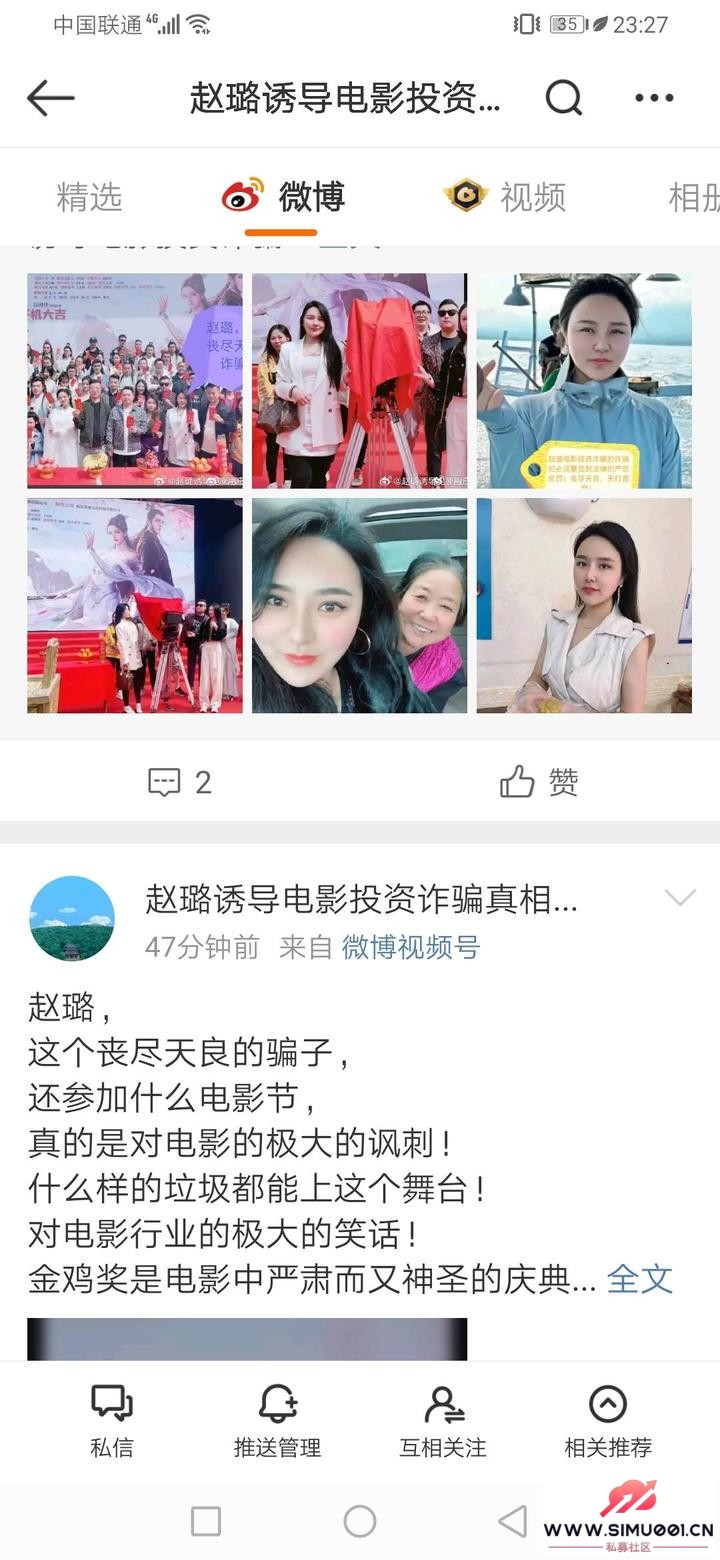Open the poster's profile avatar
The width and height of the screenshot is (720, 1560).
[x=72, y=919]
